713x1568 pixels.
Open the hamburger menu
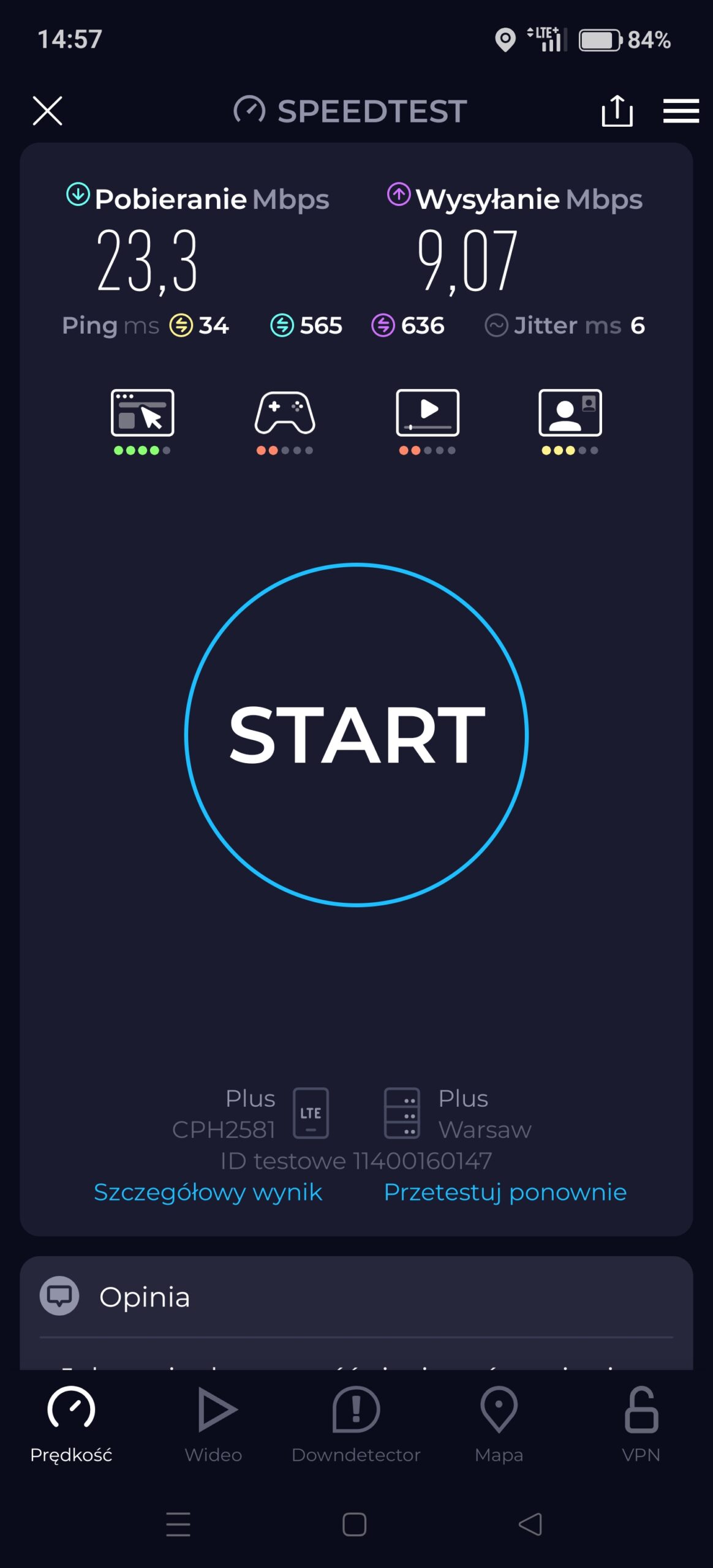[x=681, y=111]
